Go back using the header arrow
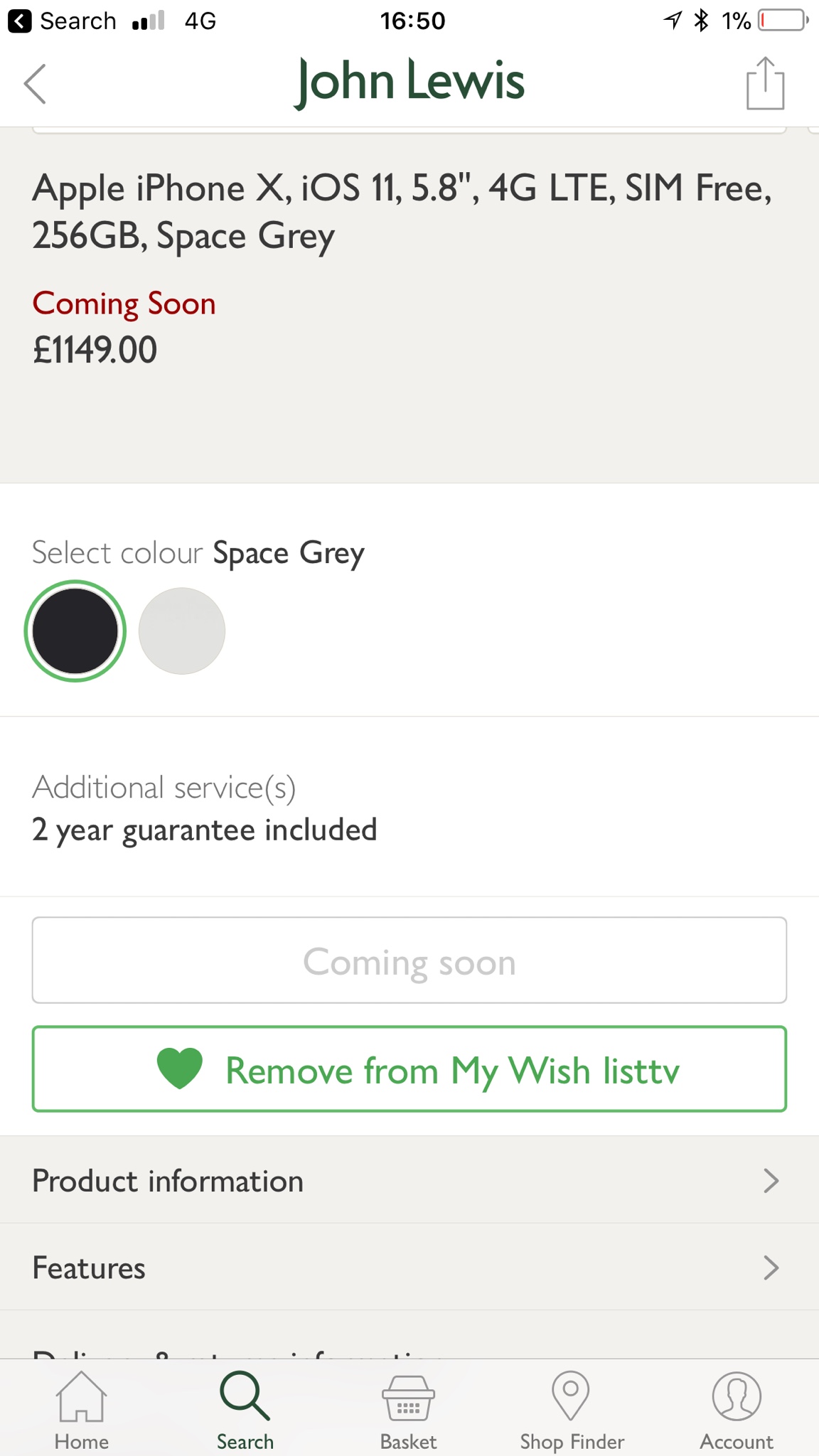Screen dimensions: 819x1456 tap(36, 84)
